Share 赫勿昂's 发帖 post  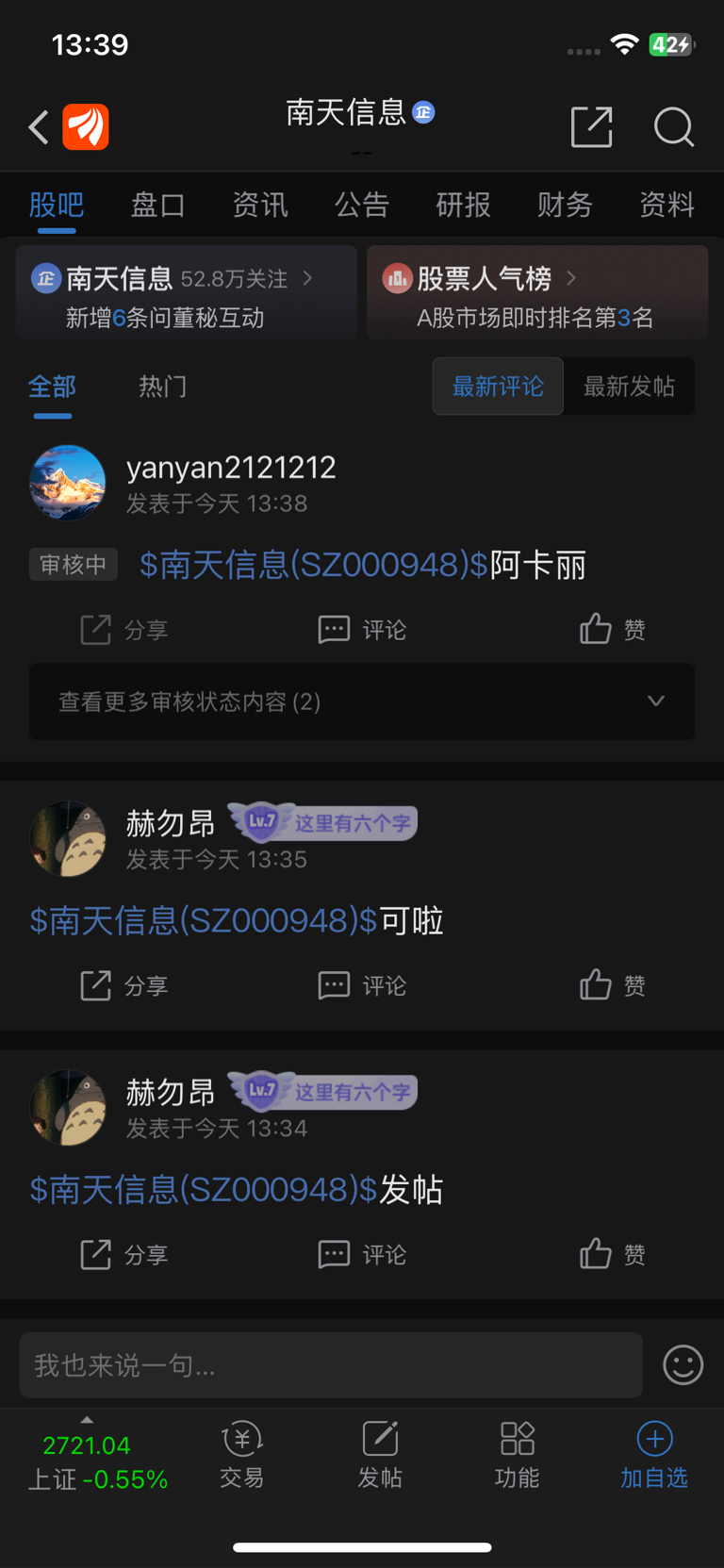[x=123, y=1255]
